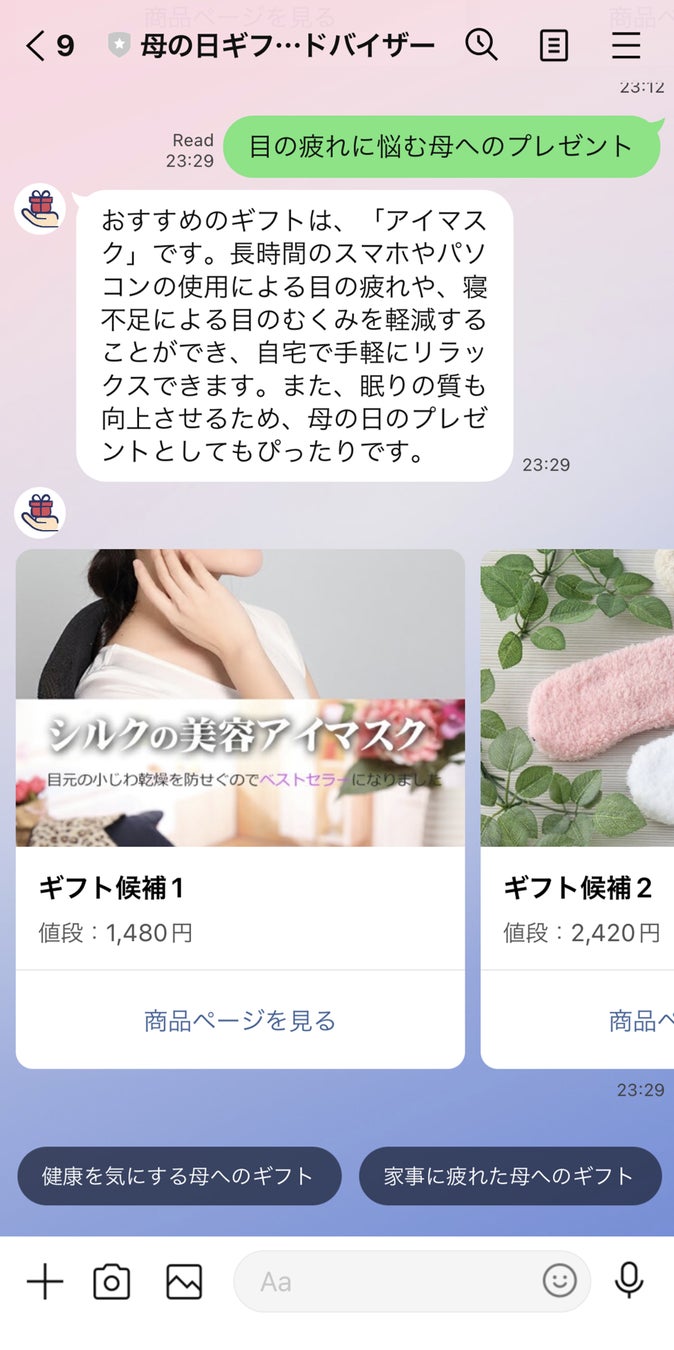This screenshot has width=674, height=1350.
Task: Open the silk eye mask product card
Action: (240, 698)
